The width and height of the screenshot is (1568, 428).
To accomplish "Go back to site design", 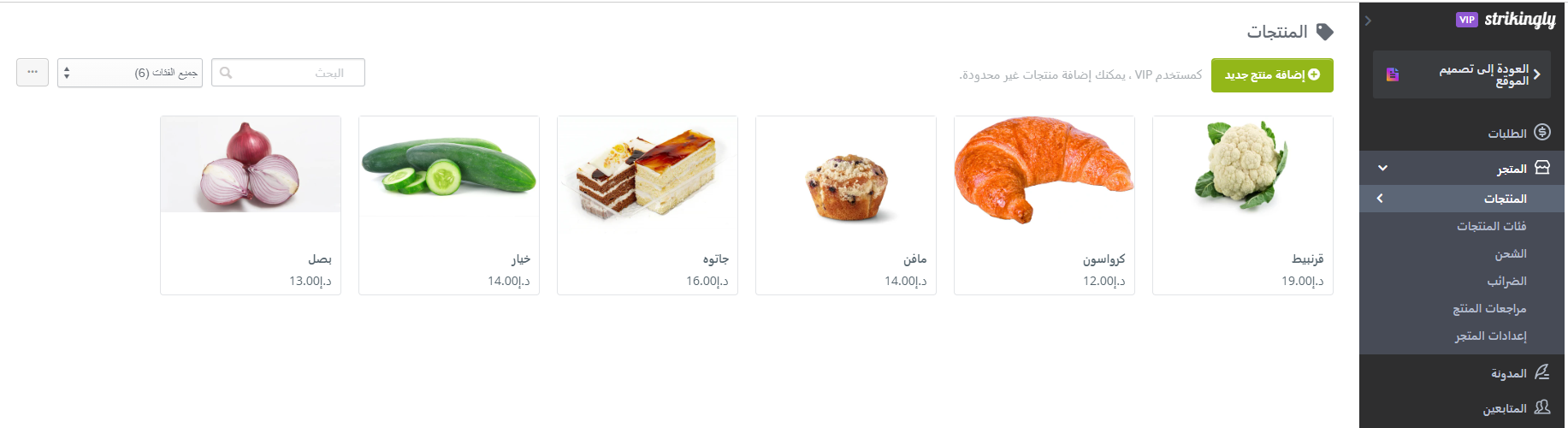I will [1463, 75].
